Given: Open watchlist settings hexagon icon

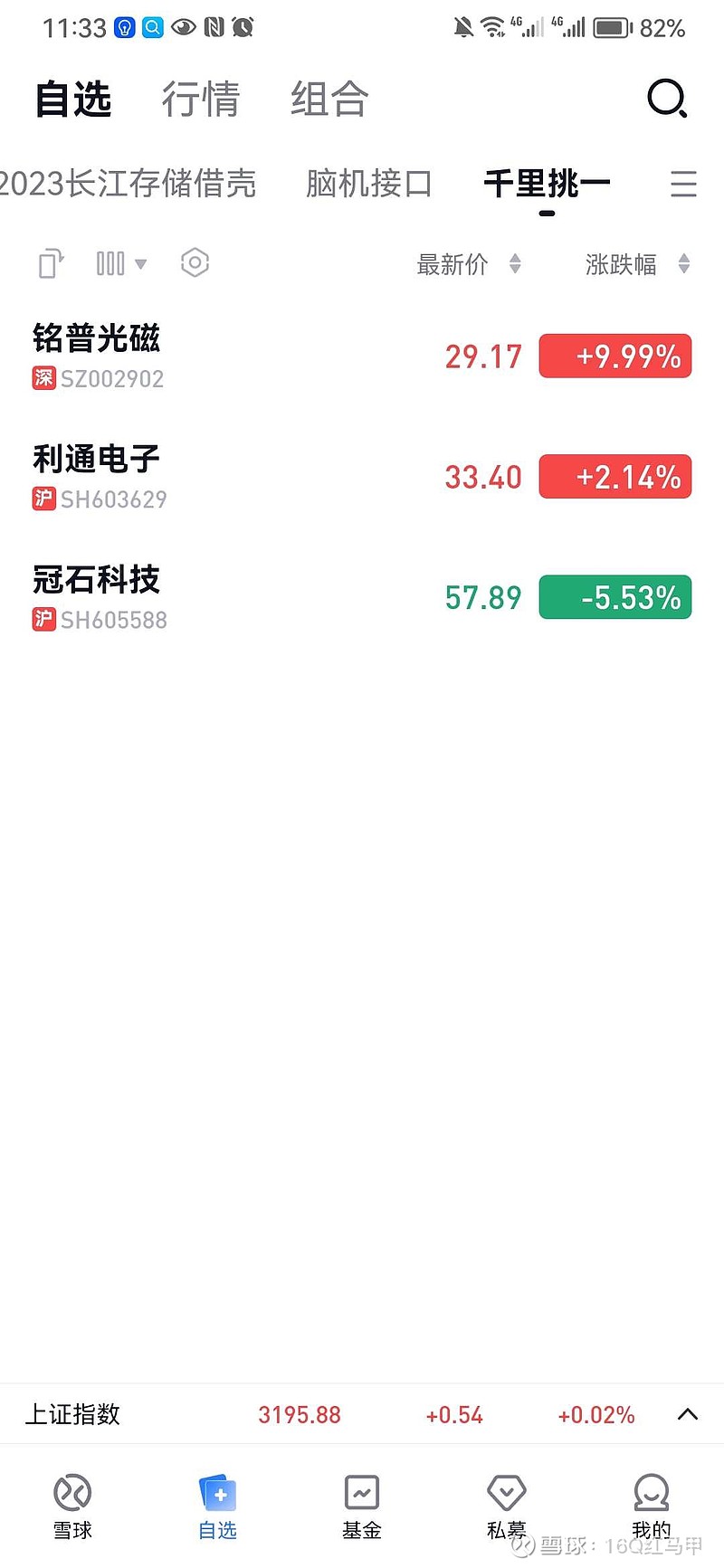Looking at the screenshot, I should [x=195, y=263].
